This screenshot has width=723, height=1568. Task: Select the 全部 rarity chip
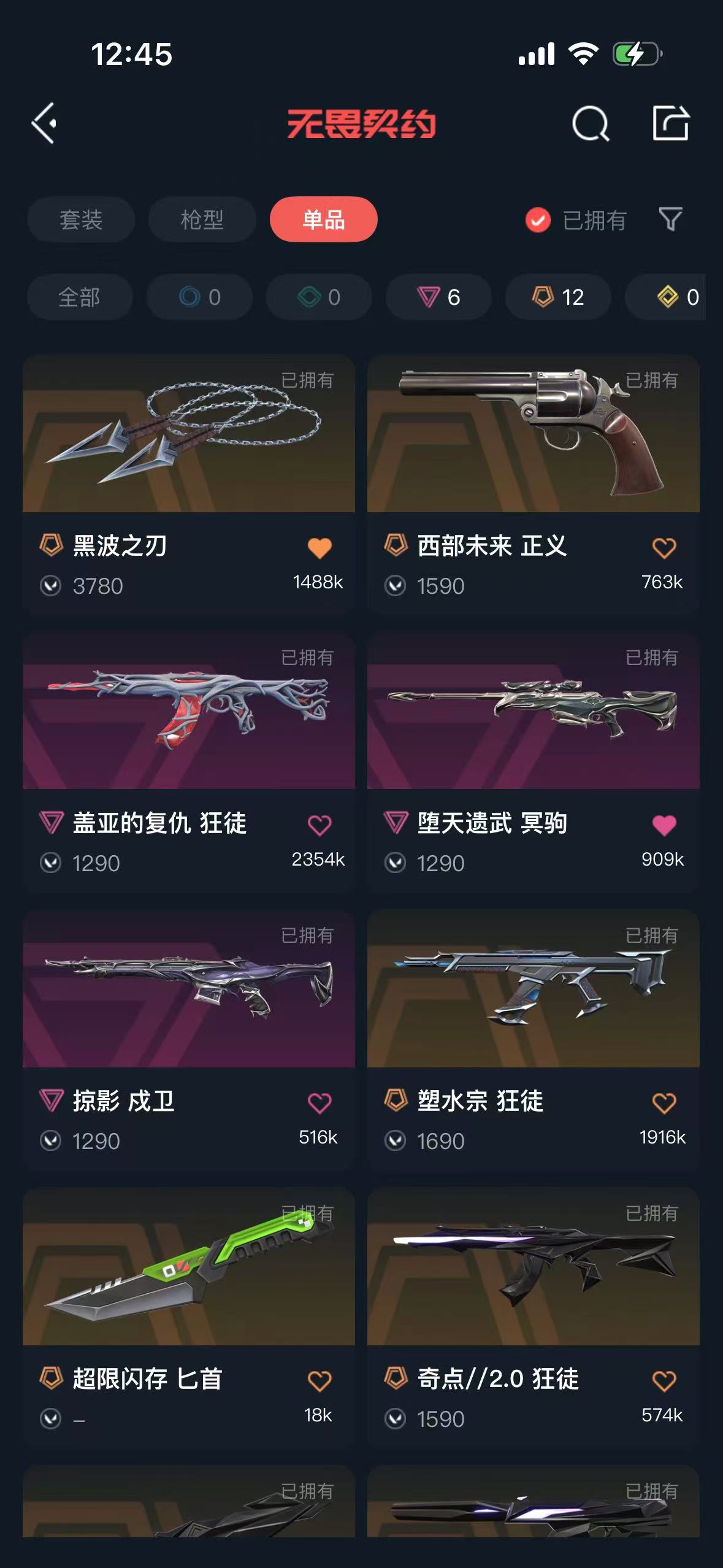(80, 298)
